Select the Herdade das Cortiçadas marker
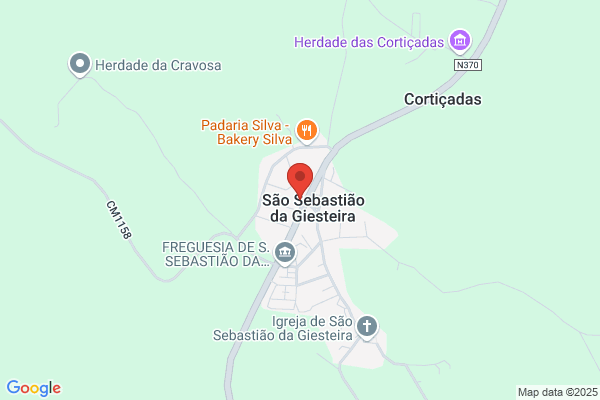This screenshot has height=400, width=600. pyautogui.click(x=460, y=41)
